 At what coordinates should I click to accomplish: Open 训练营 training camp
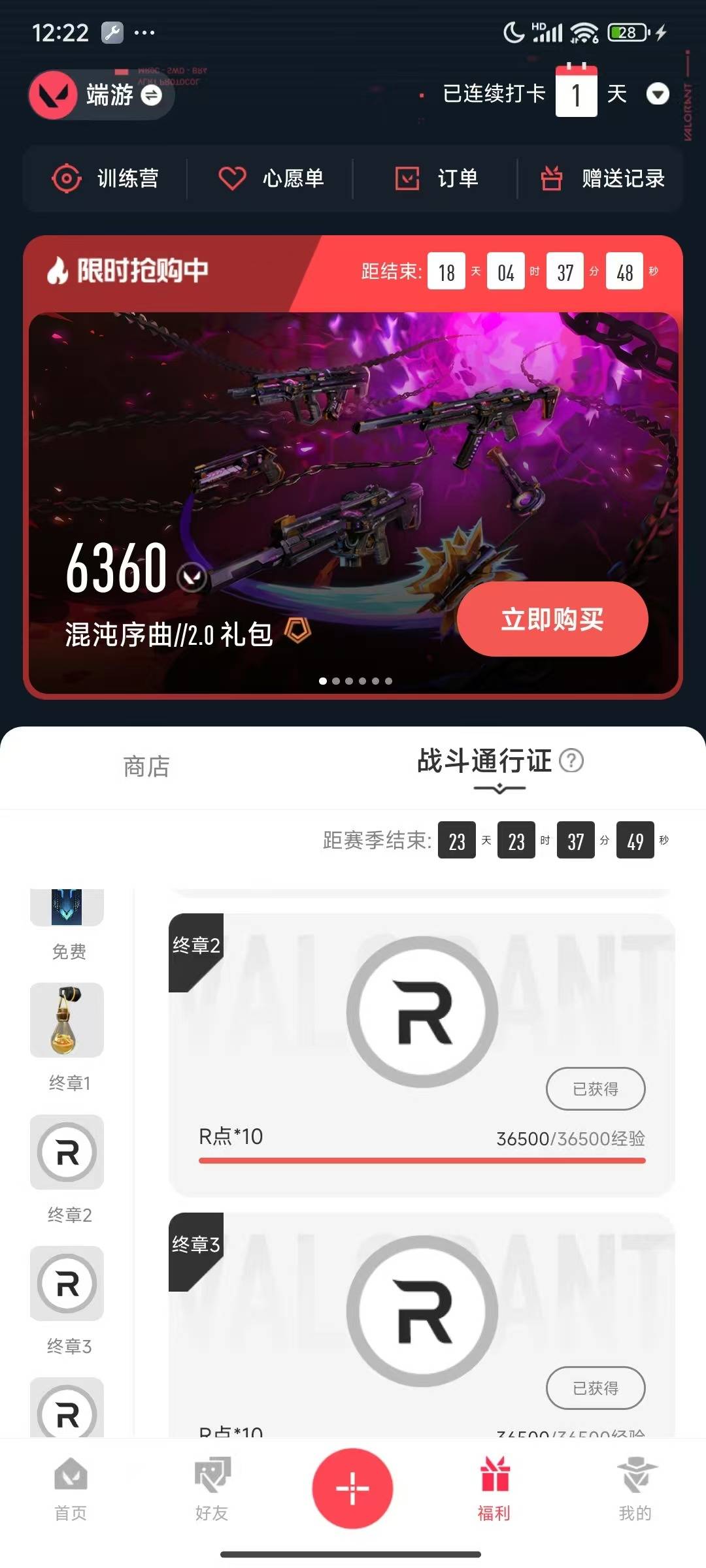(x=106, y=178)
